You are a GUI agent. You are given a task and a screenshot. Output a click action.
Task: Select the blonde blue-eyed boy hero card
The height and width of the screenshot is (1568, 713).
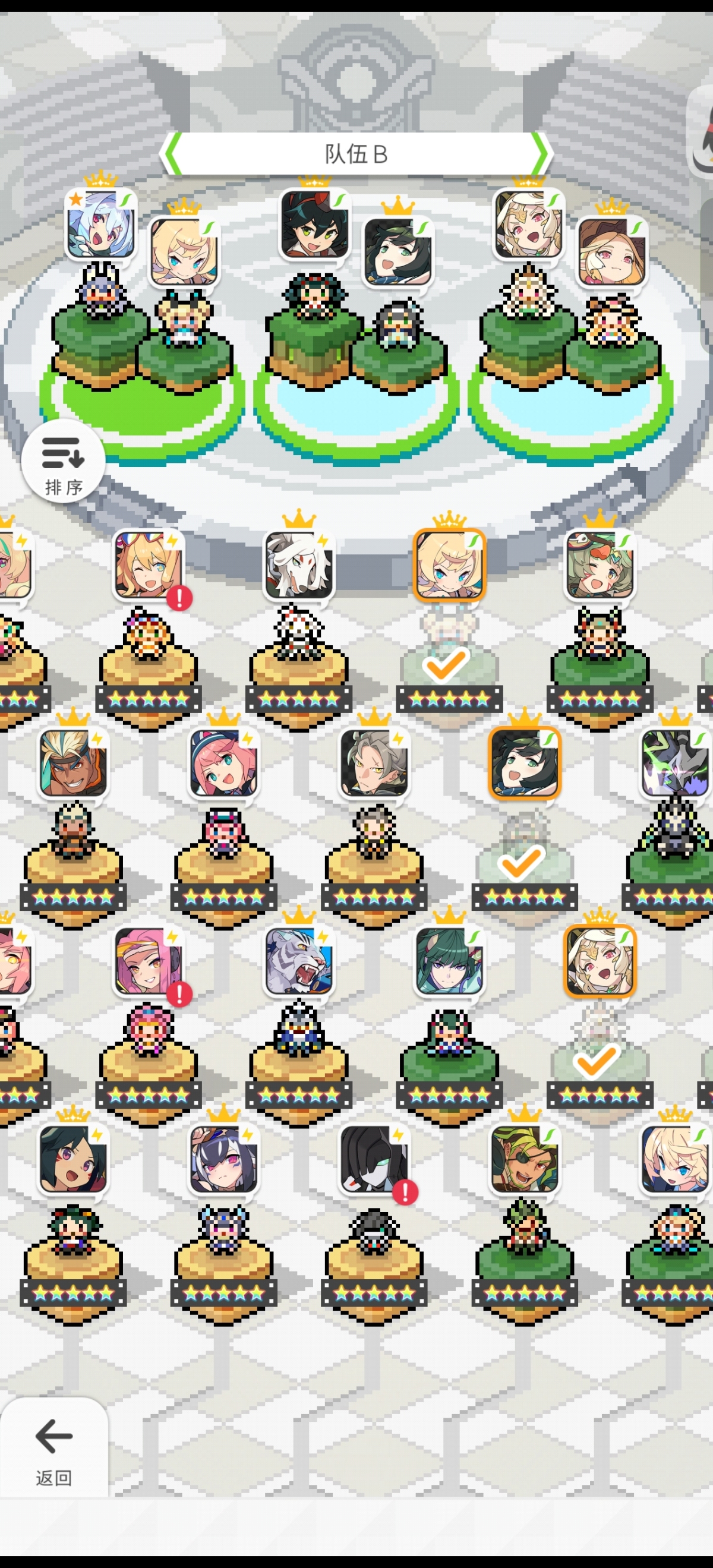(x=674, y=1160)
